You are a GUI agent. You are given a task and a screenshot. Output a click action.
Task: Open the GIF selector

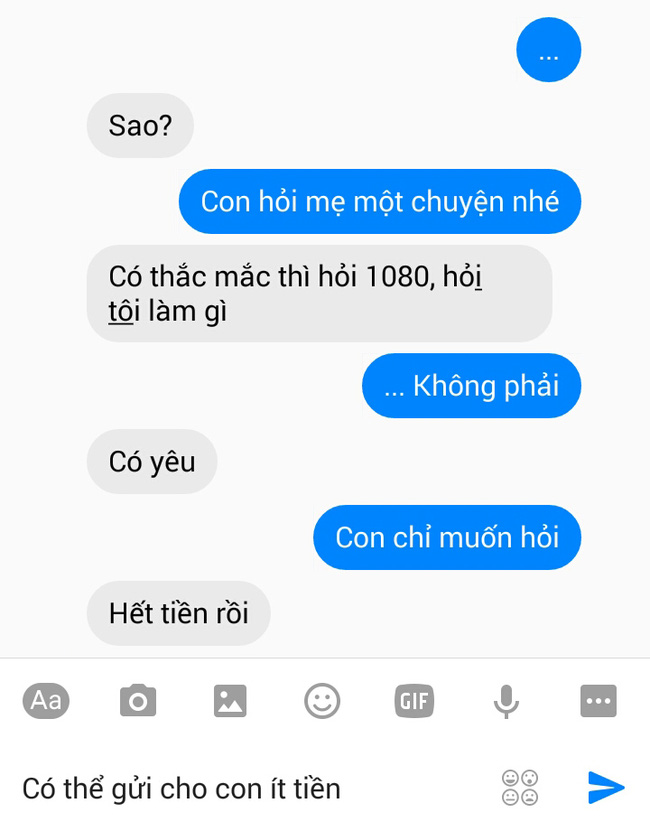(414, 701)
